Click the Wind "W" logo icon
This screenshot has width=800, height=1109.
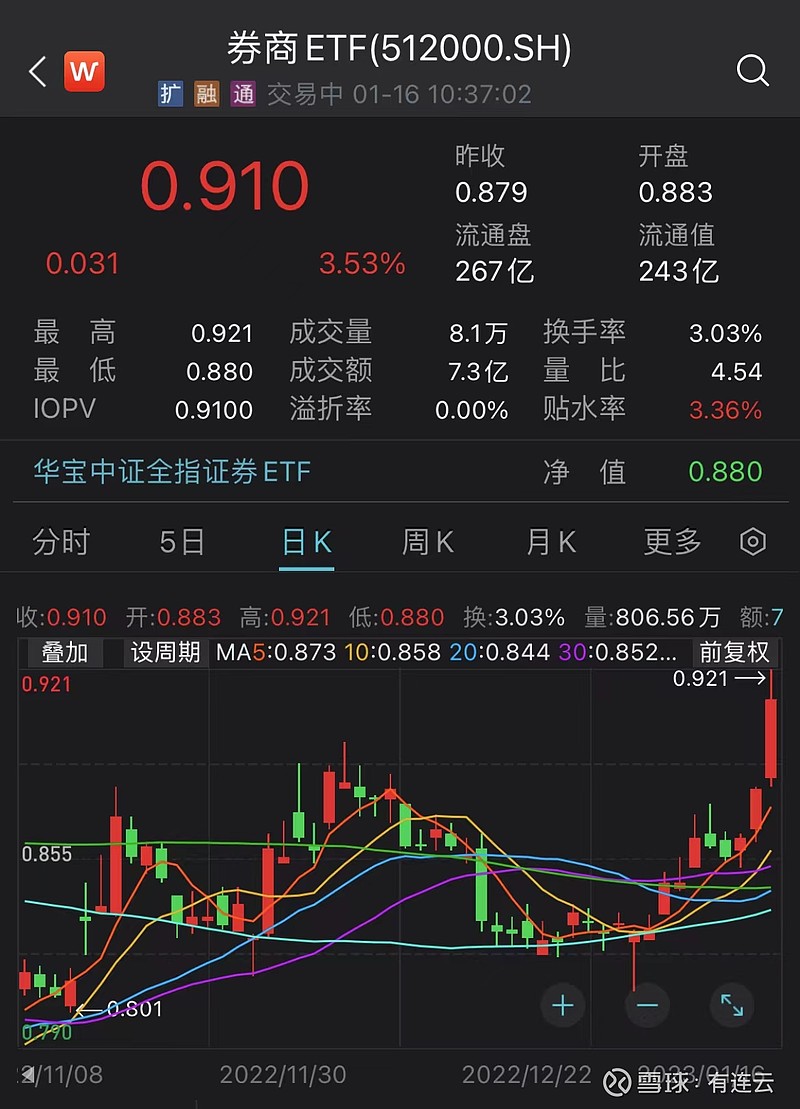(x=84, y=71)
